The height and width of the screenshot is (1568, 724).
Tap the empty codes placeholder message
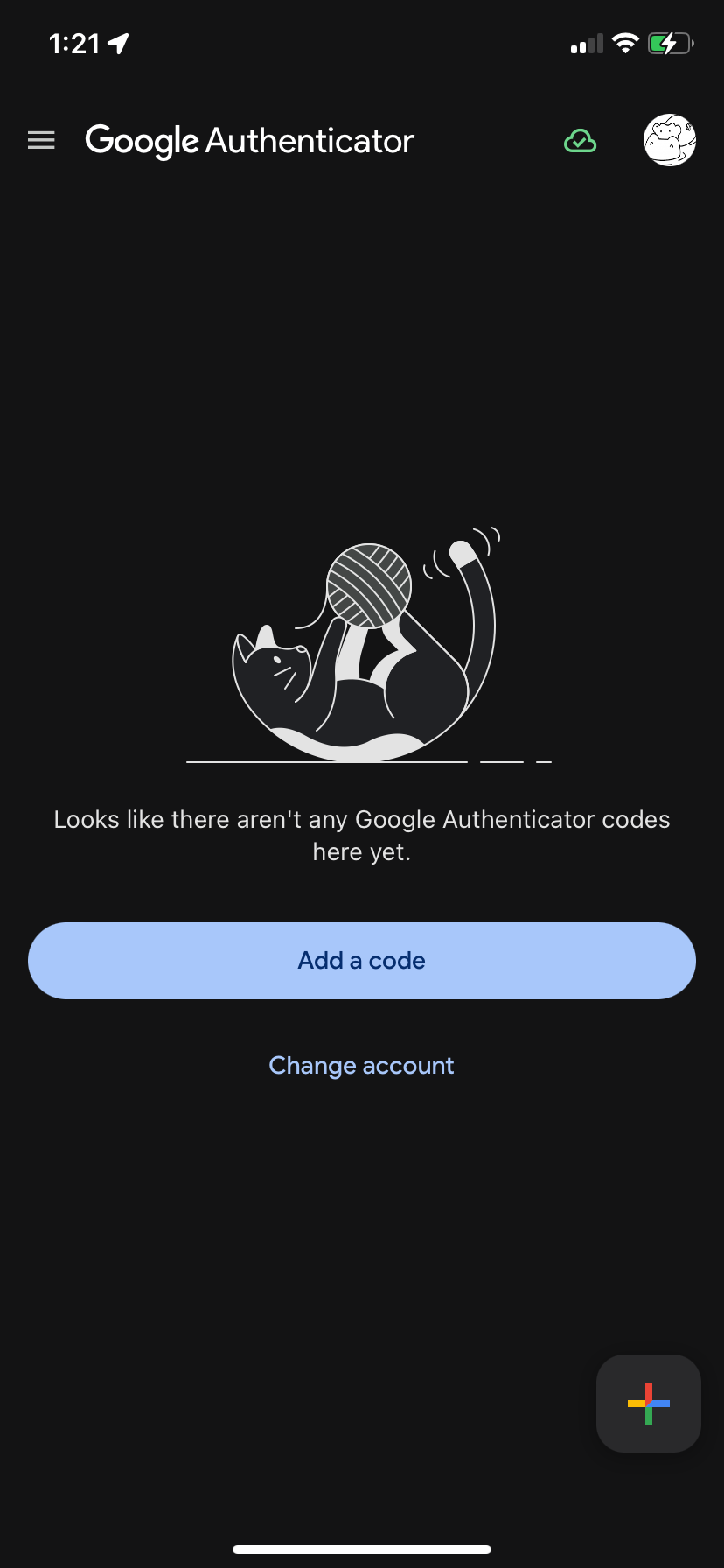point(361,834)
